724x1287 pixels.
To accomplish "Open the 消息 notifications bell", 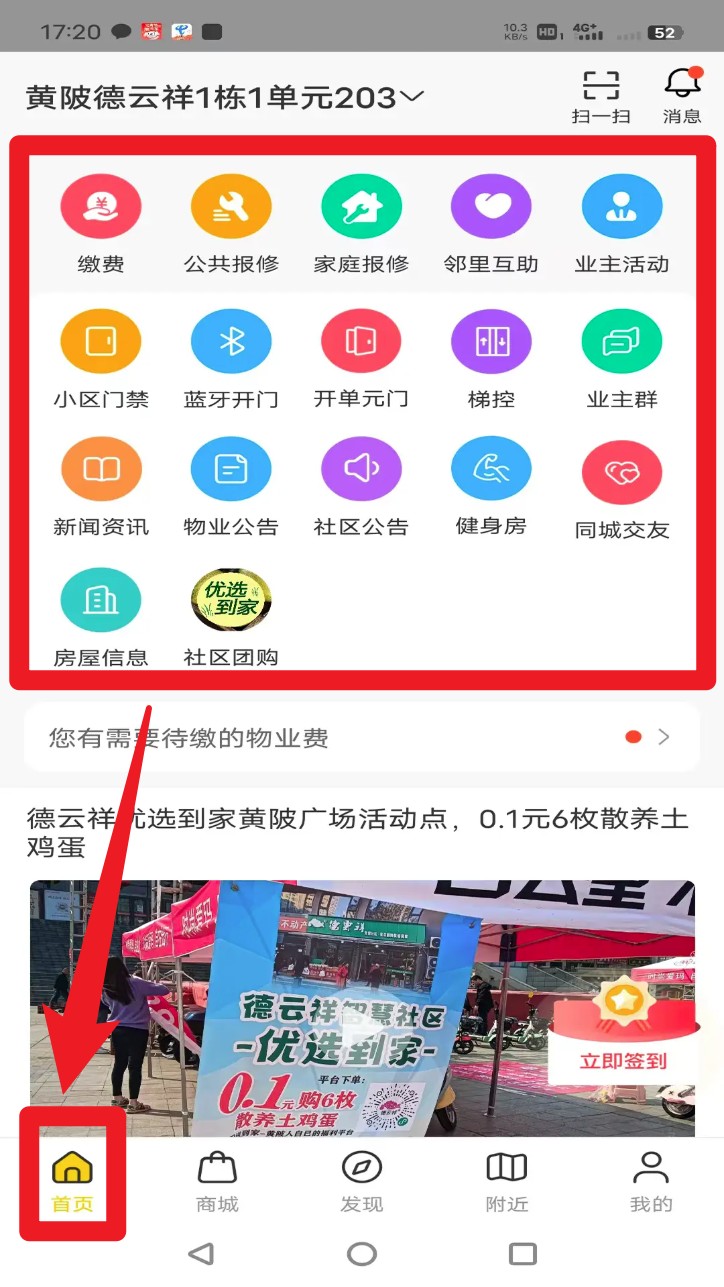I will [x=682, y=96].
